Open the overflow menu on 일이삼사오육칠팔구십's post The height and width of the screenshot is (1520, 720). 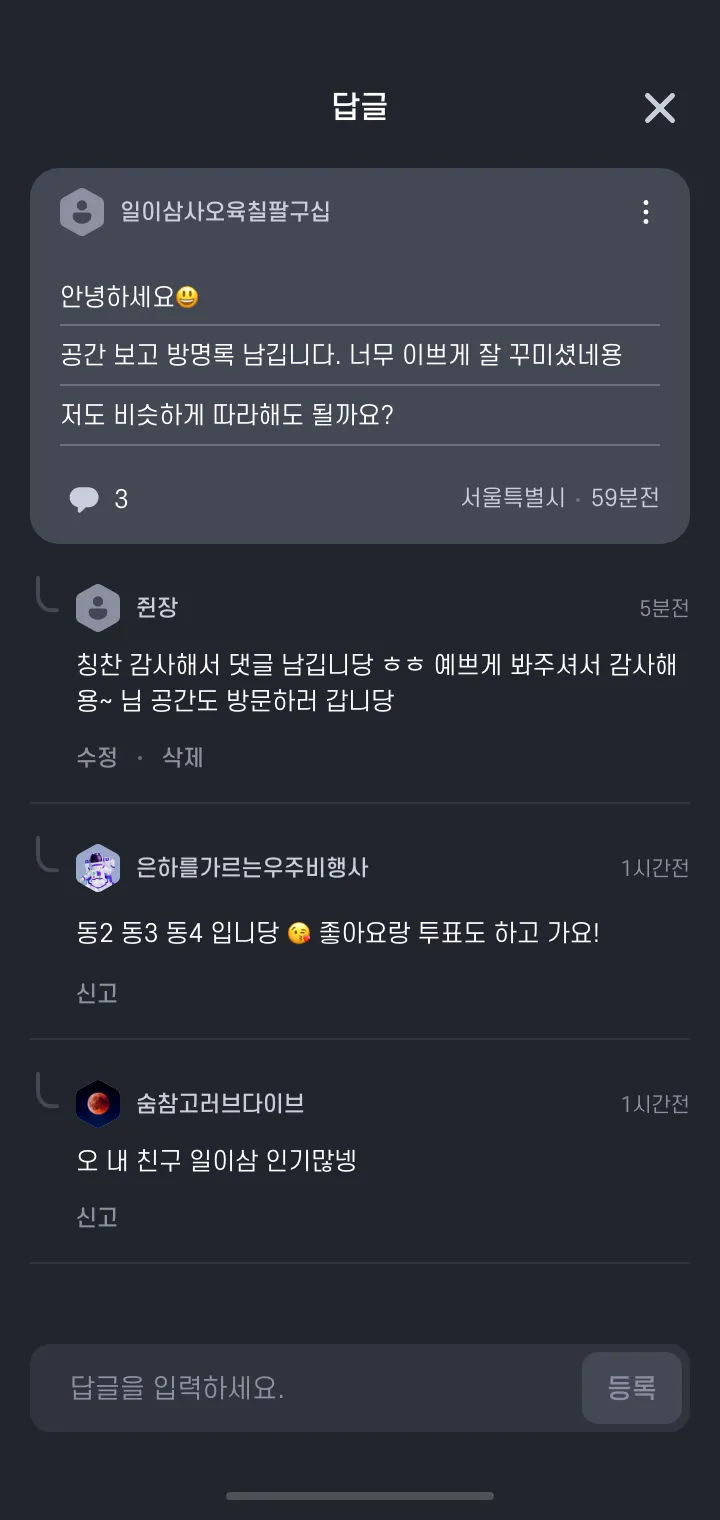pos(646,212)
